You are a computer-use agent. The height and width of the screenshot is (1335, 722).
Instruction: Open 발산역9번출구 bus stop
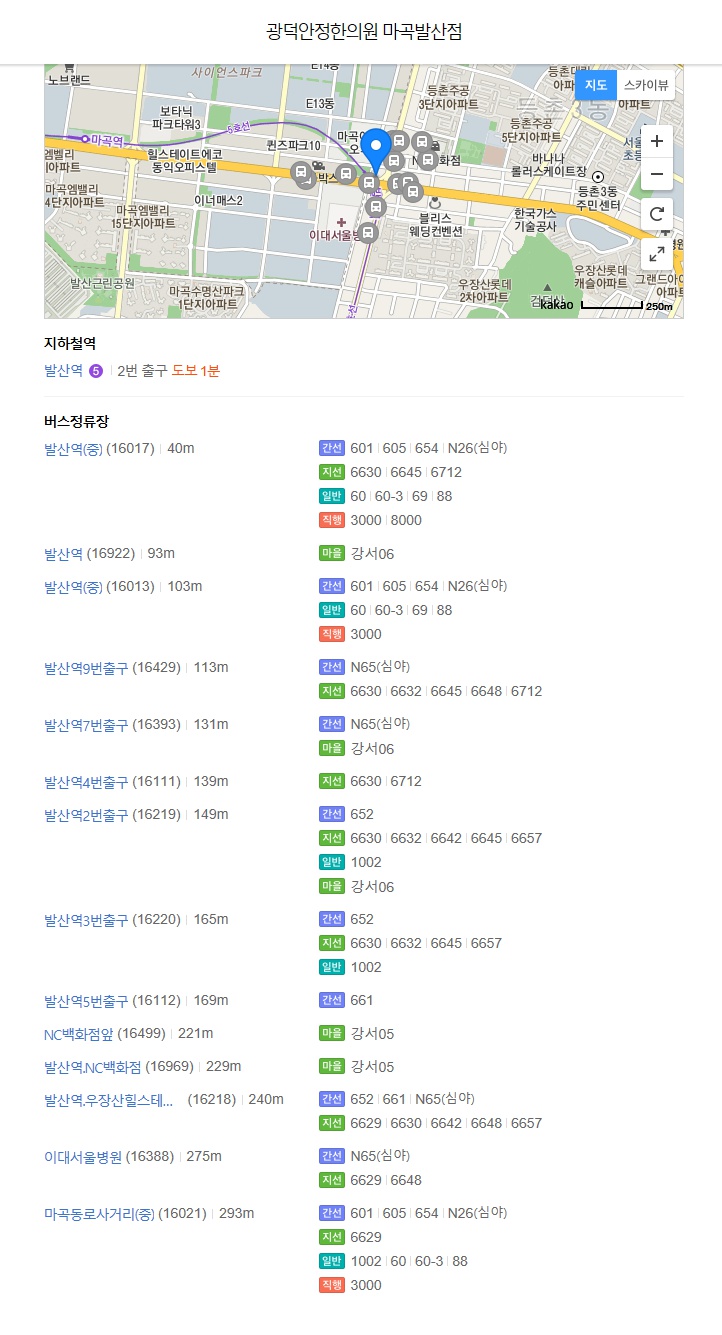click(x=86, y=668)
